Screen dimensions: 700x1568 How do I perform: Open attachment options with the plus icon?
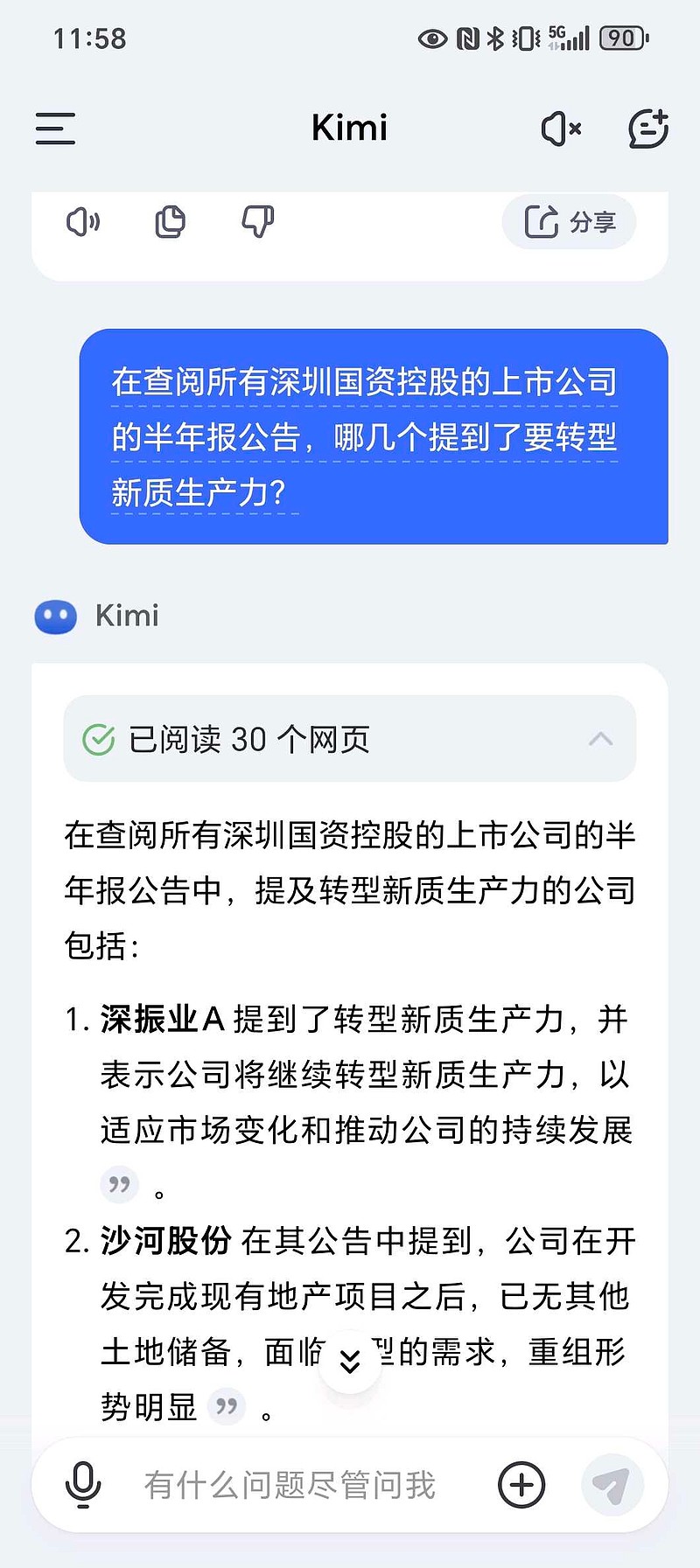(521, 1483)
